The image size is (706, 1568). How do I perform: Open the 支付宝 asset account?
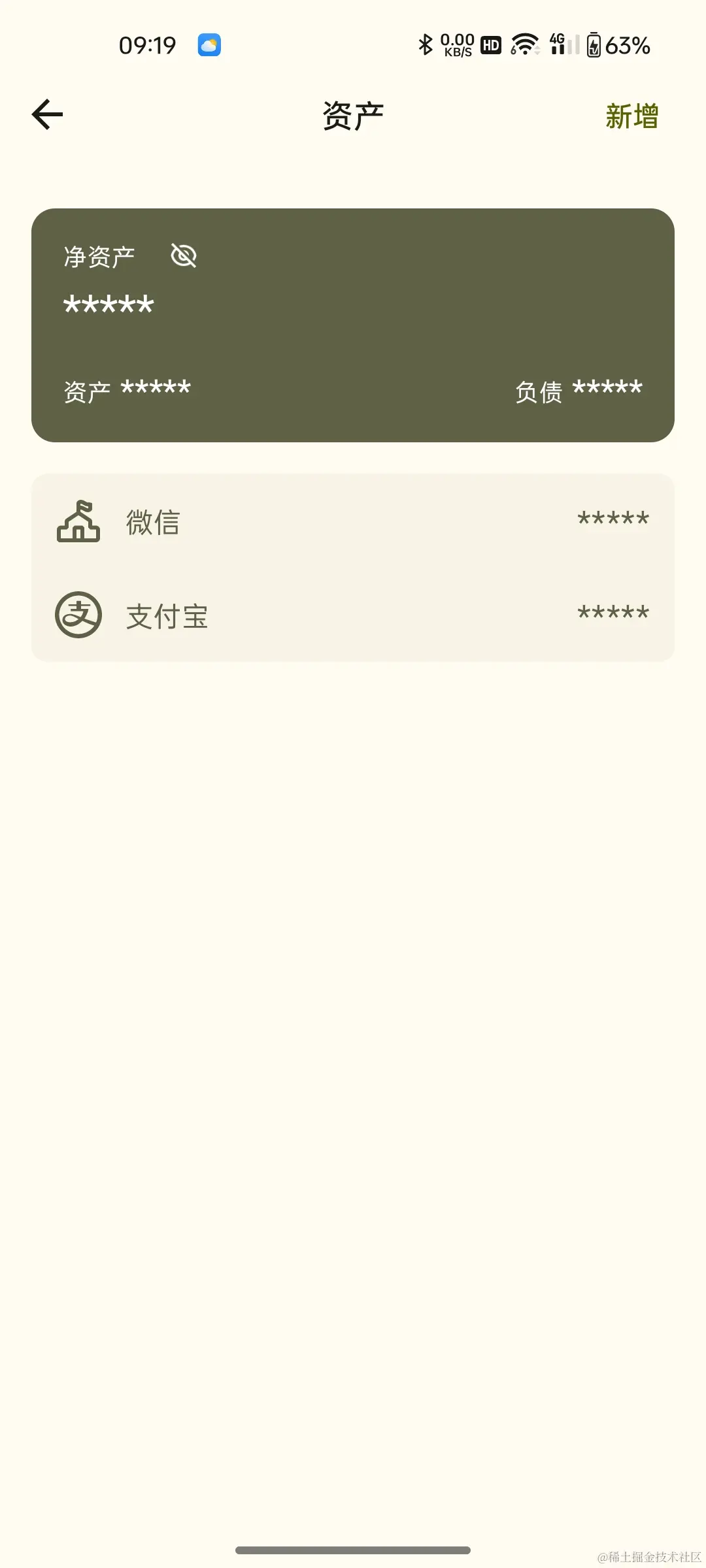[x=352, y=615]
